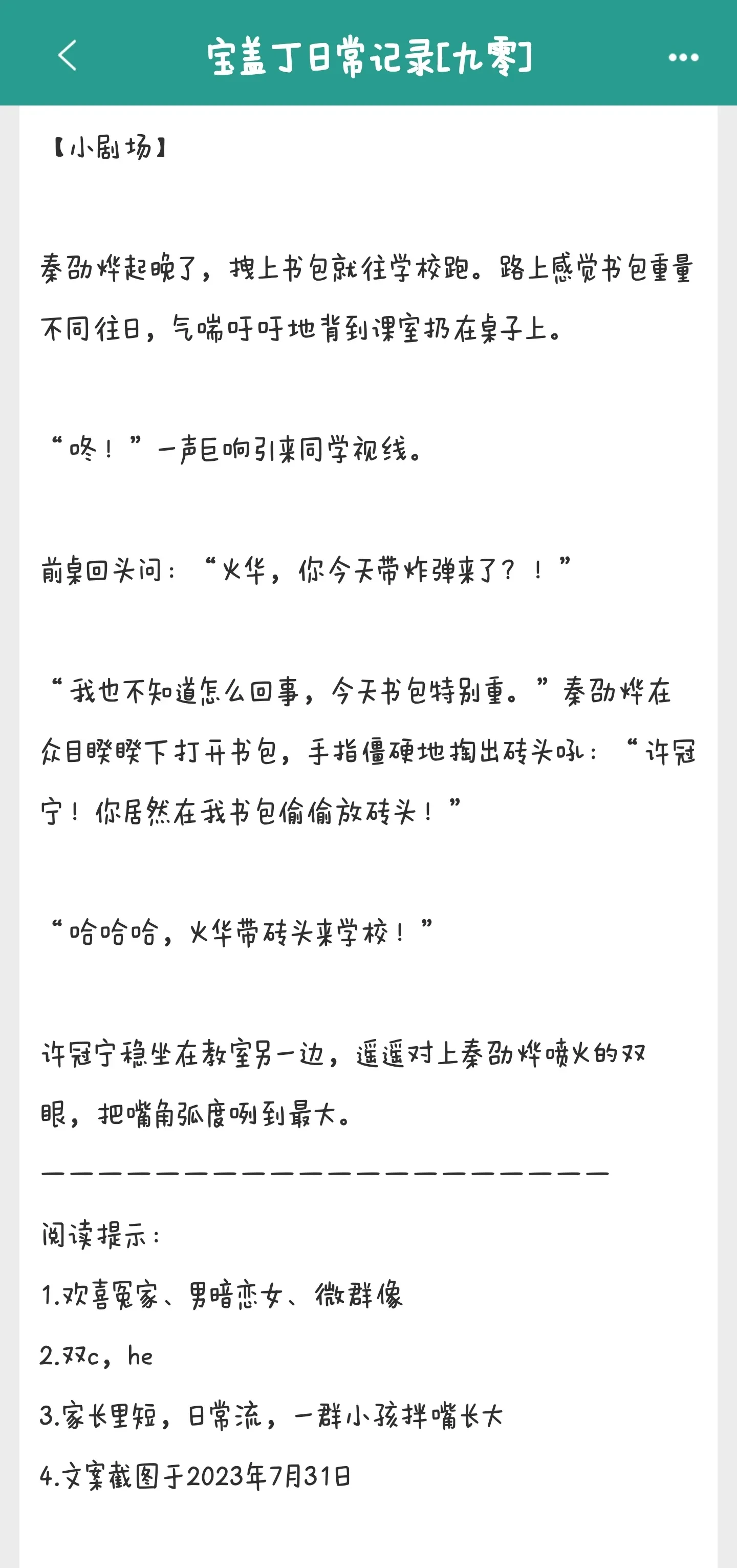Open the three-dot overflow menu

(683, 57)
